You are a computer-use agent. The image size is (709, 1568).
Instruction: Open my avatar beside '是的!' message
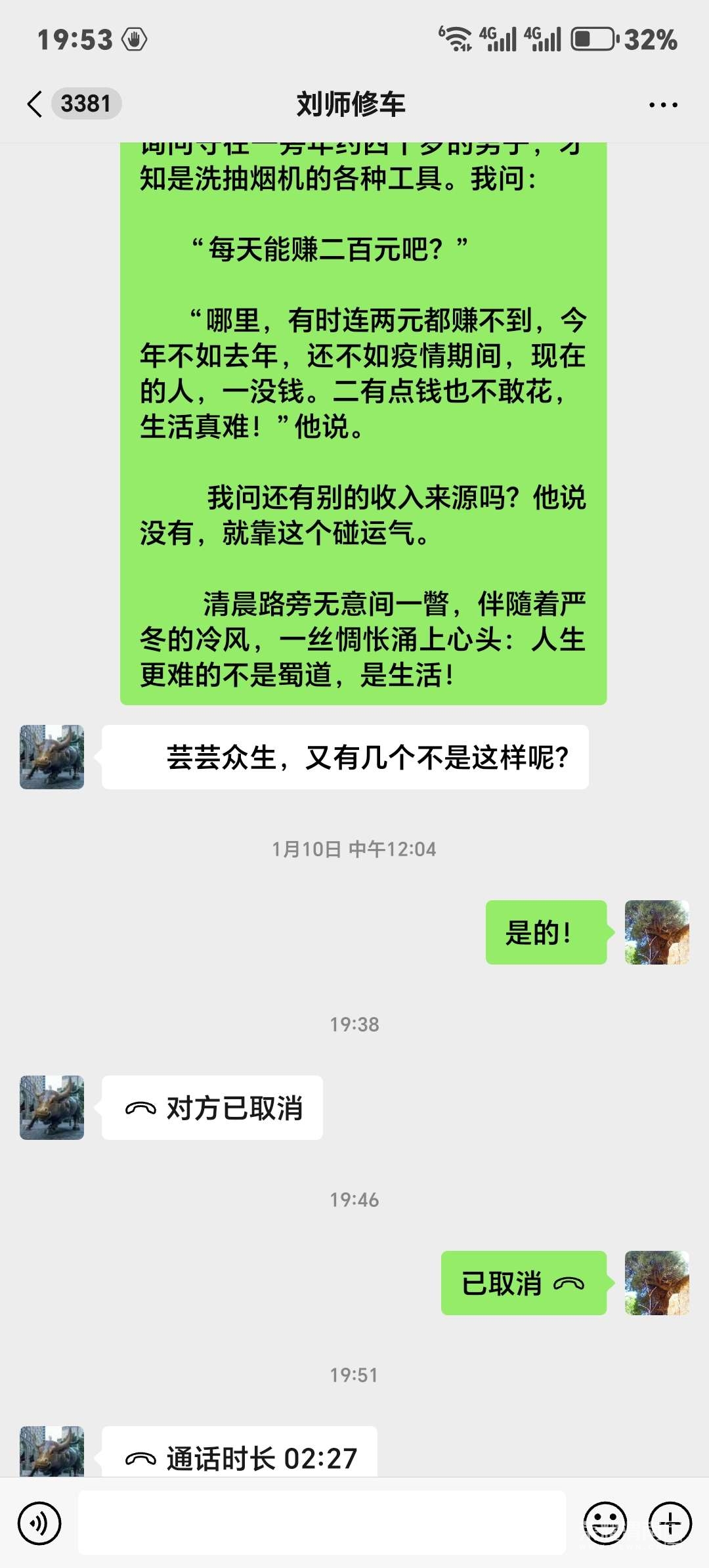tap(656, 932)
